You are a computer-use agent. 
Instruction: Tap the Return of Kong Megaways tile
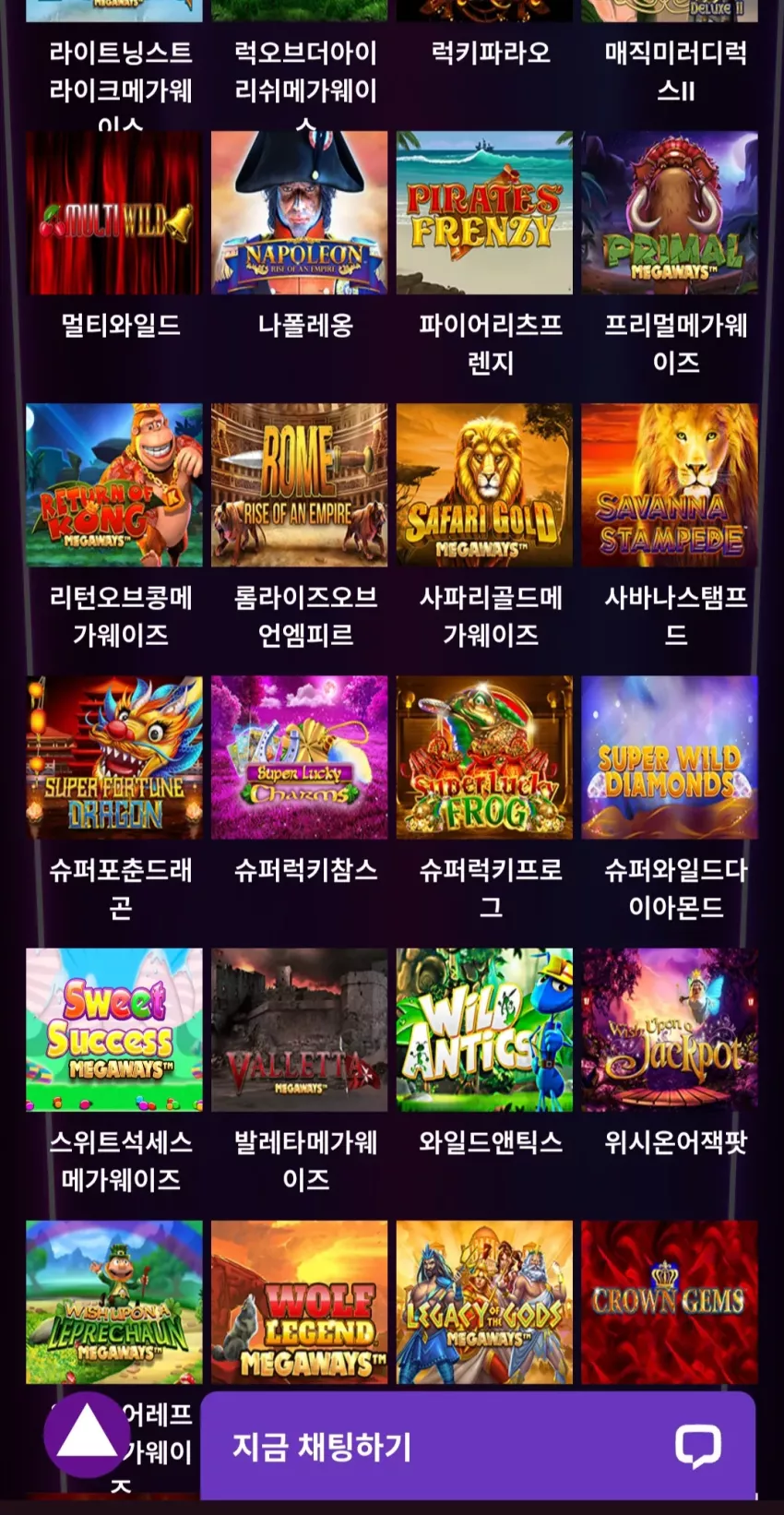point(114,485)
